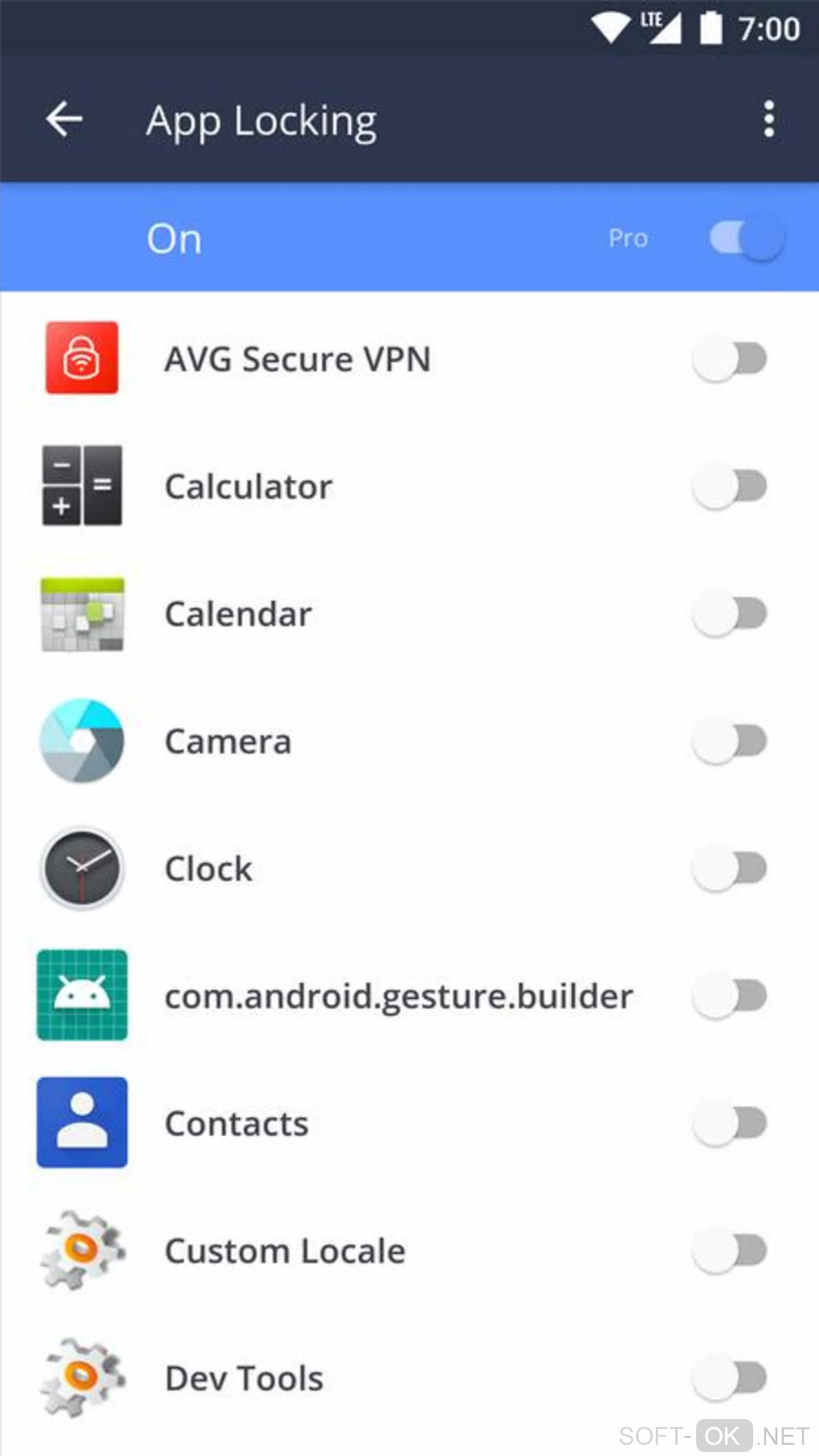Toggle the lock for Calculator
The height and width of the screenshot is (1456, 819).
(x=730, y=487)
